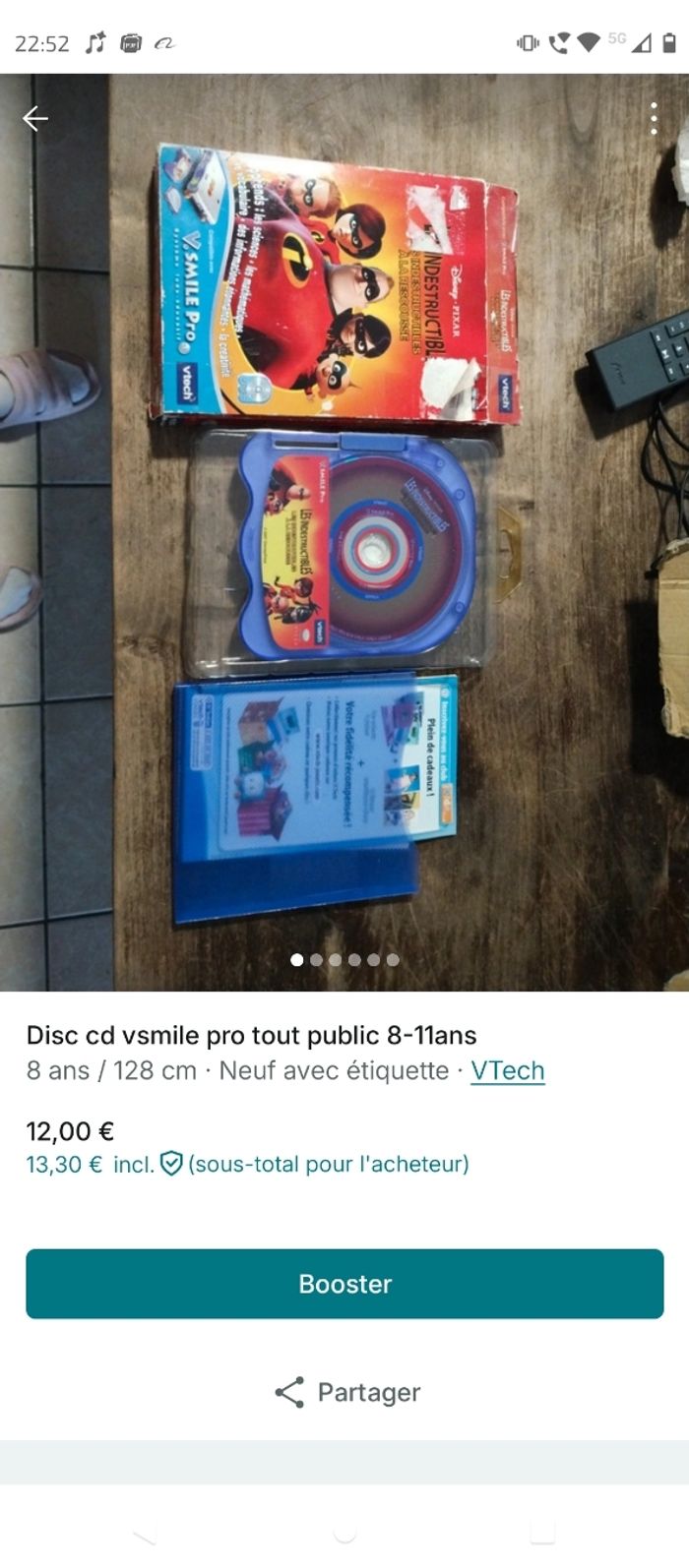Share this listing via Partager
This screenshot has height=1568, width=689.
coord(346,1392)
